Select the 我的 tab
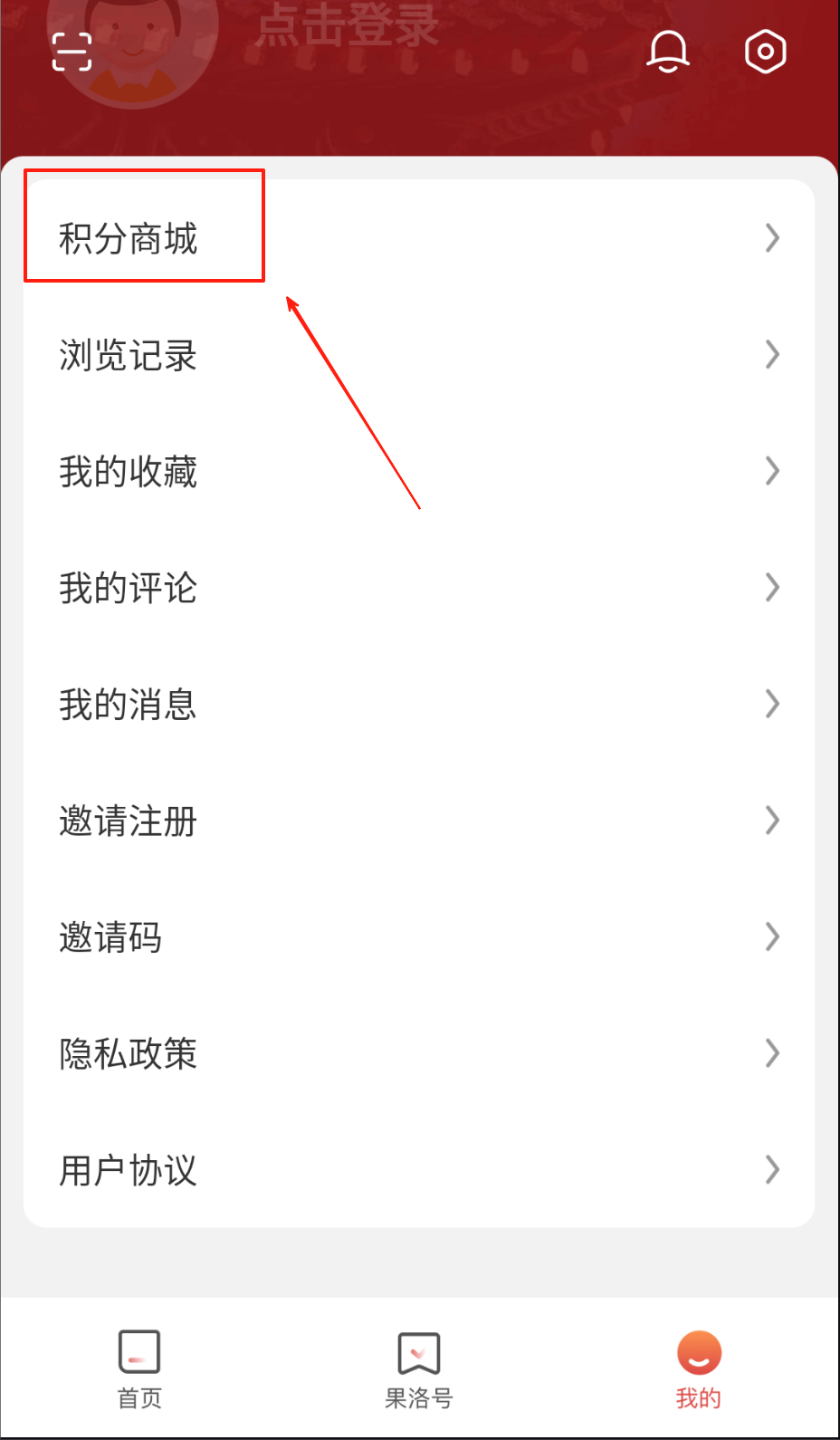 click(698, 1368)
